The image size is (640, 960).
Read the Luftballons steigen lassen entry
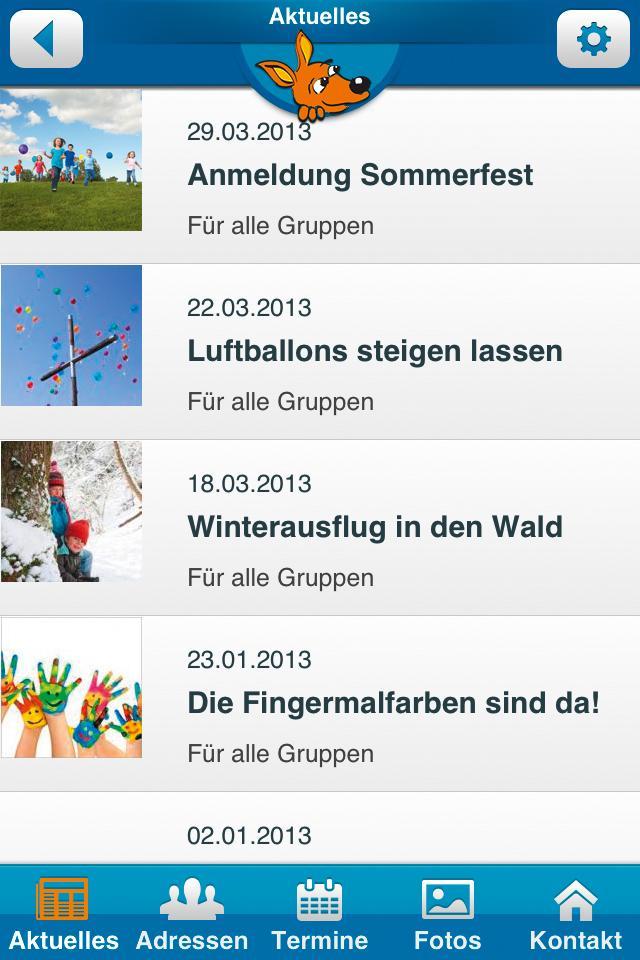(x=375, y=352)
